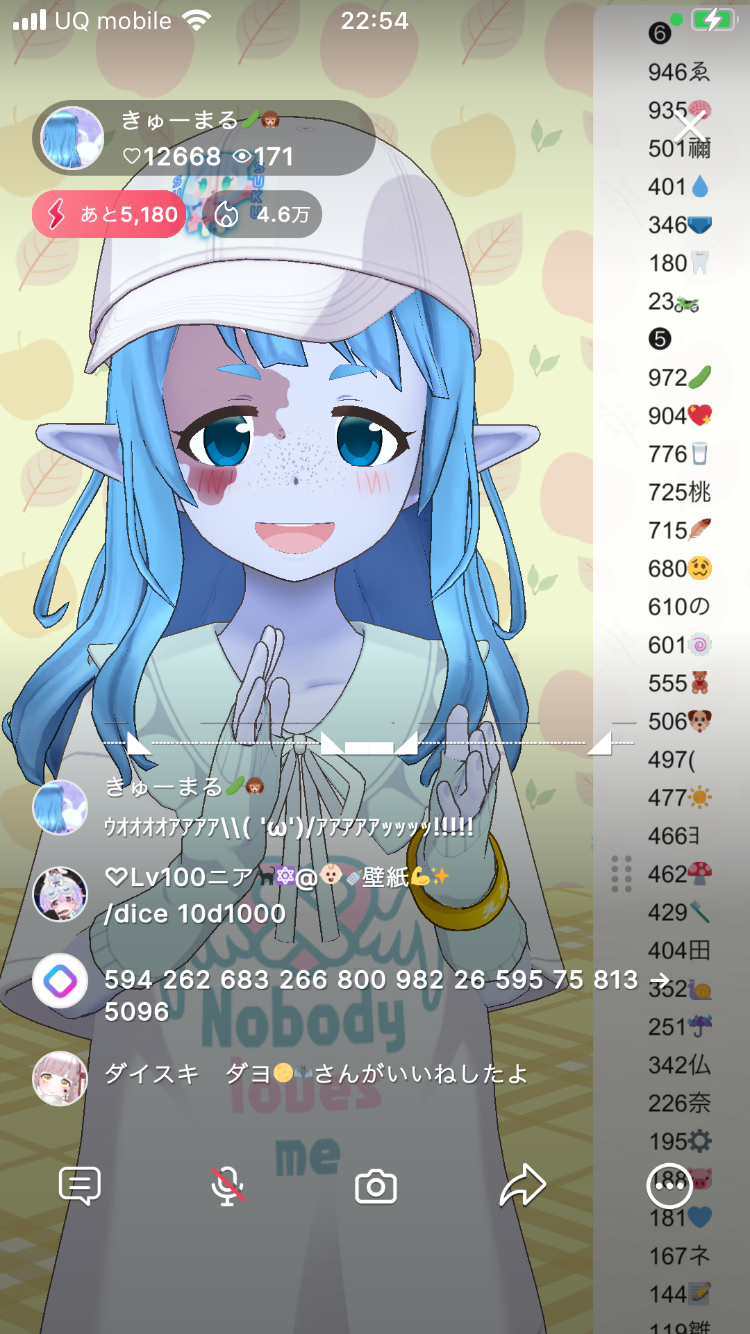The width and height of the screenshot is (750, 1334).
Task: Close the live stream
Action: click(690, 128)
